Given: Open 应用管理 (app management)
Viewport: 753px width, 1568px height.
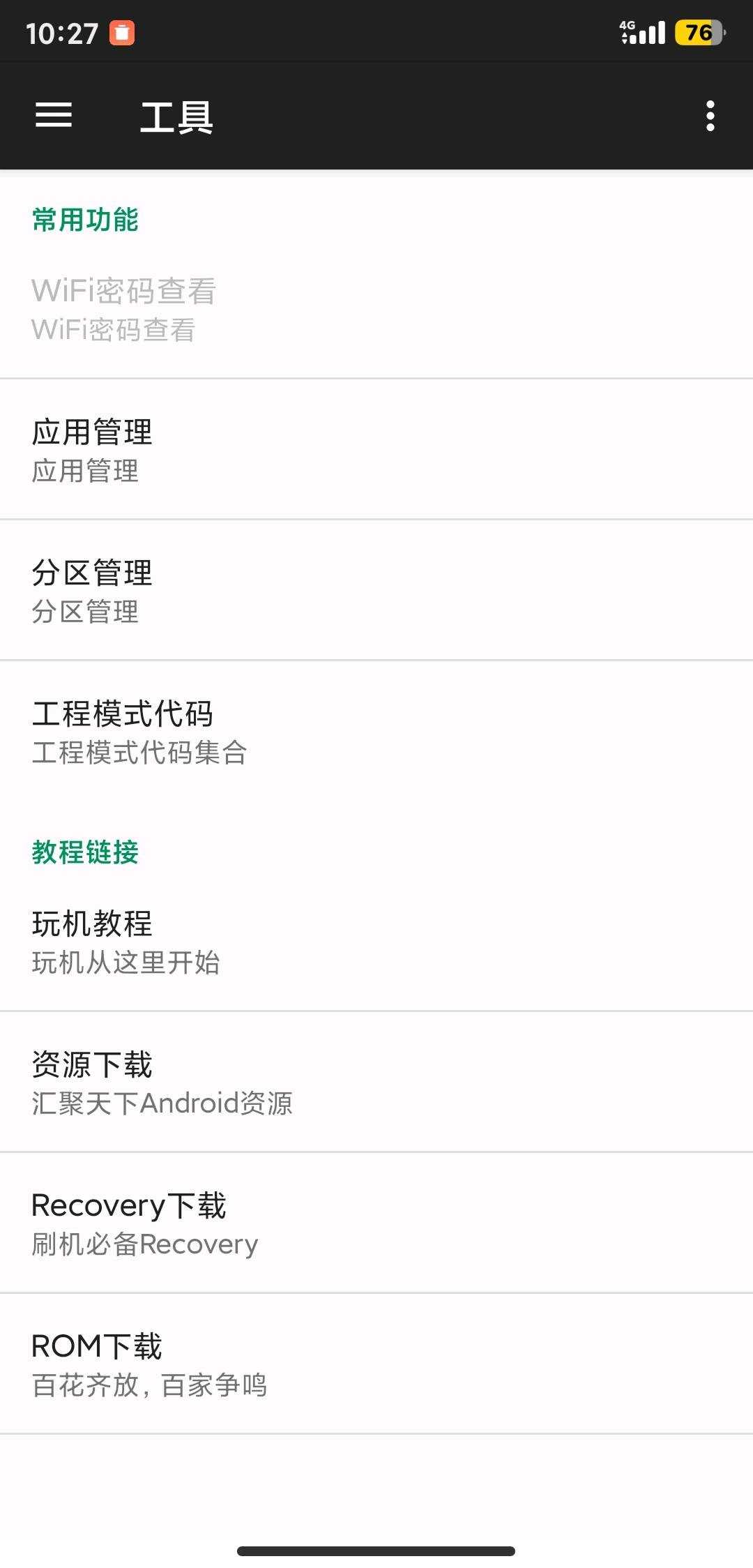Looking at the screenshot, I should pos(376,450).
